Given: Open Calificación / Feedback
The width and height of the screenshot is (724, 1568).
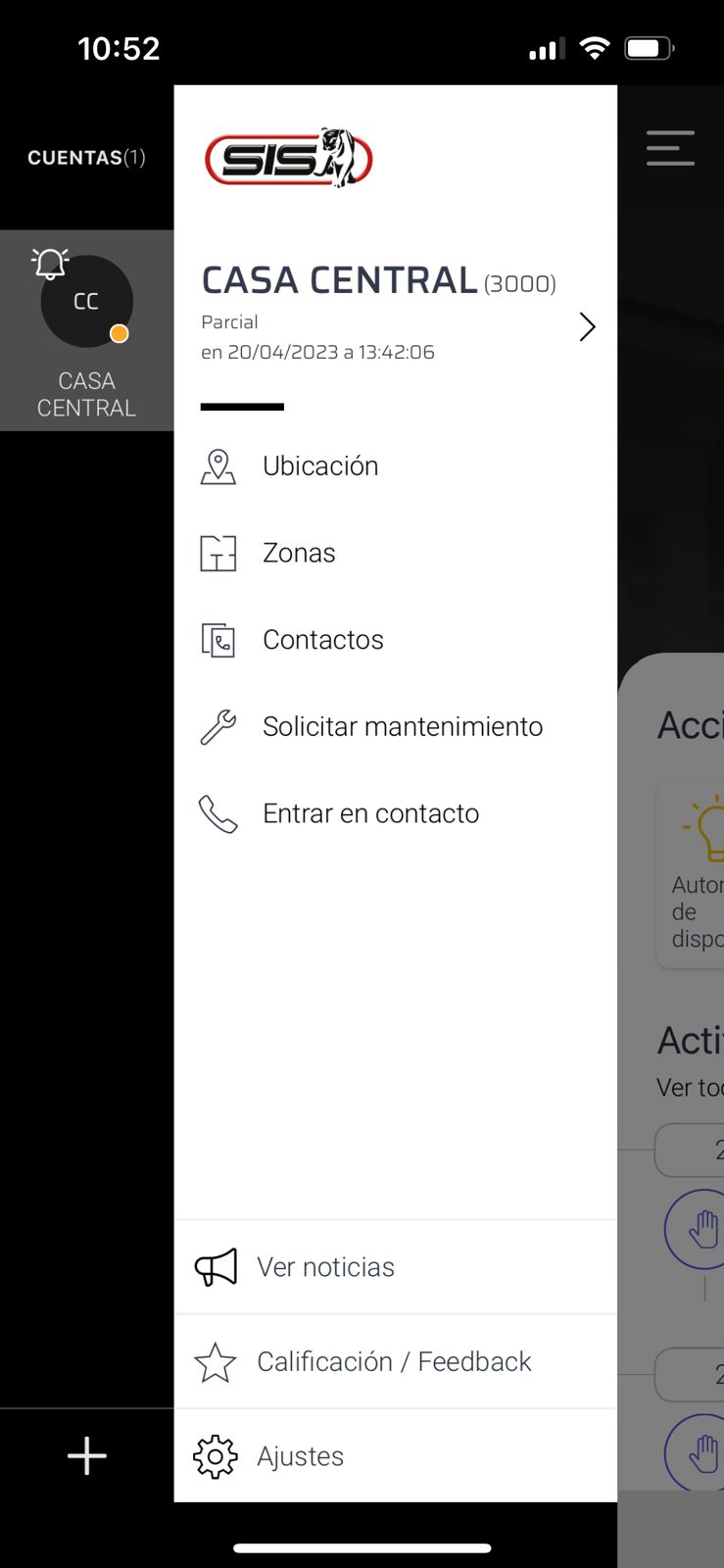Looking at the screenshot, I should point(393,1362).
